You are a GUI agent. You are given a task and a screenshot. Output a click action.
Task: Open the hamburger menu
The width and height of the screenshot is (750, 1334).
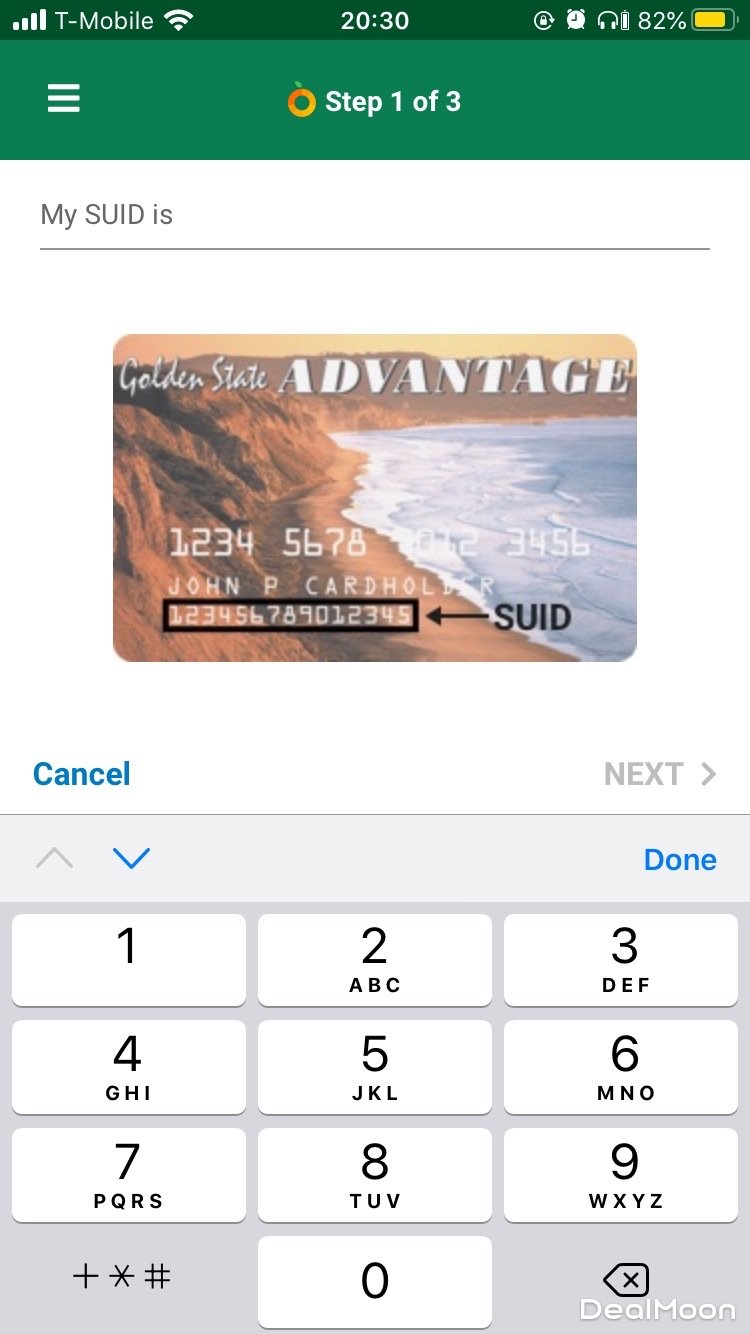coord(64,99)
